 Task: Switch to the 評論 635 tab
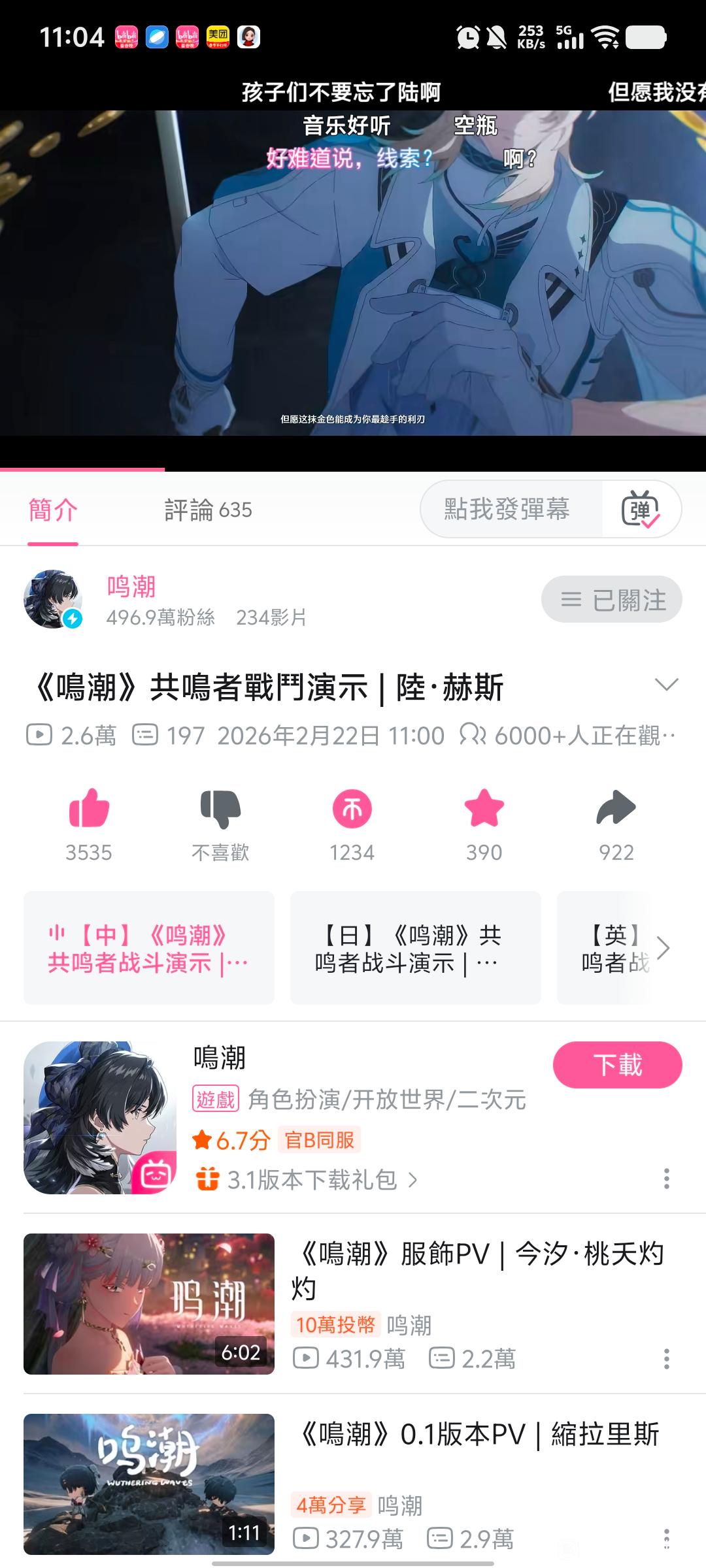(x=208, y=510)
